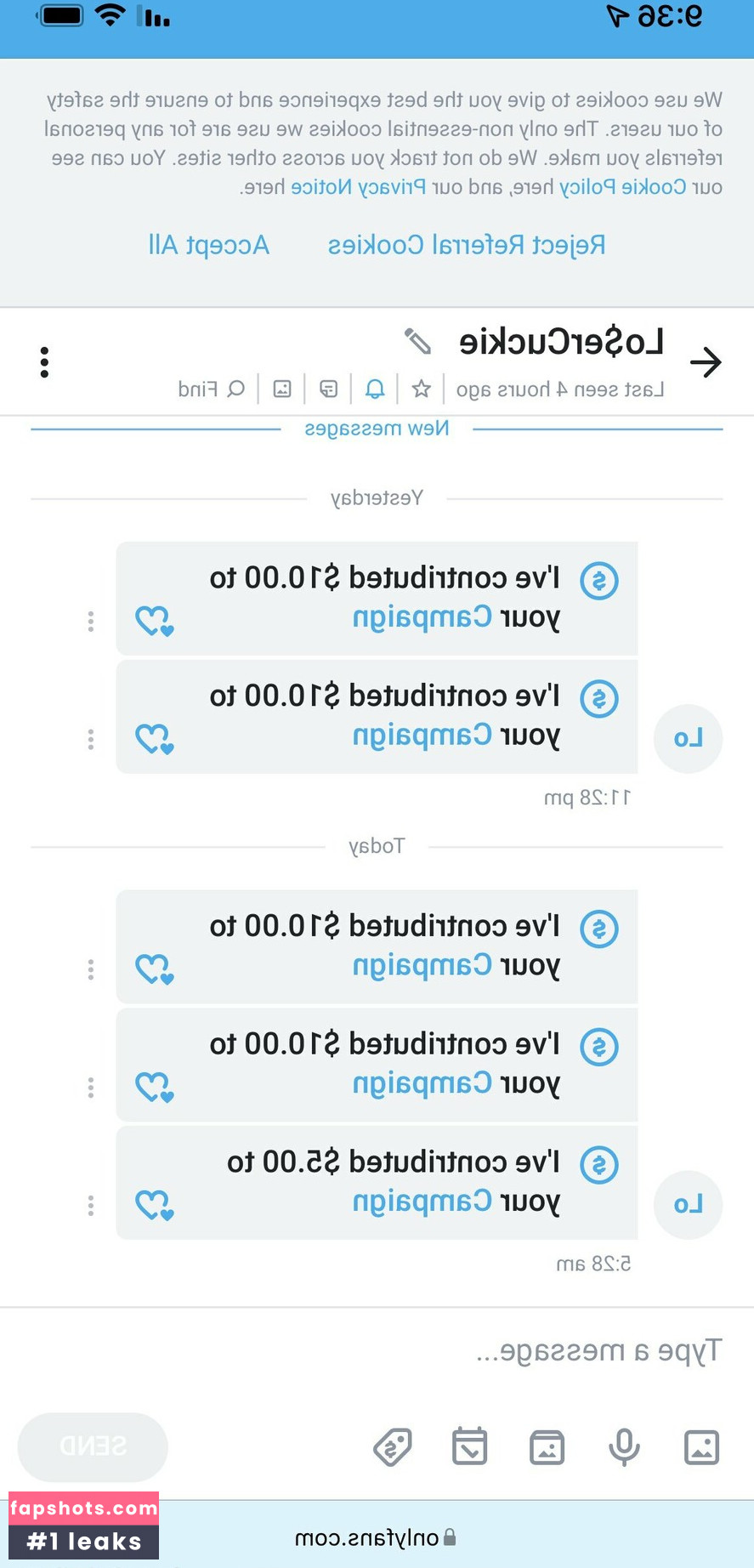Record a voice message with the microphone
Viewport: 754px width, 1568px height.
624,1446
